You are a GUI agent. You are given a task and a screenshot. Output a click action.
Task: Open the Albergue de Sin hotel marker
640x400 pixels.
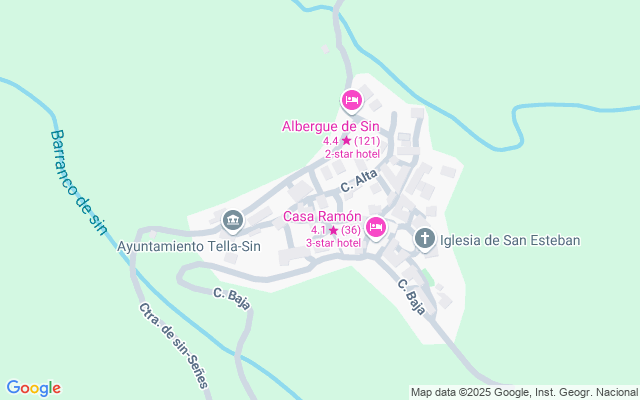[351, 100]
